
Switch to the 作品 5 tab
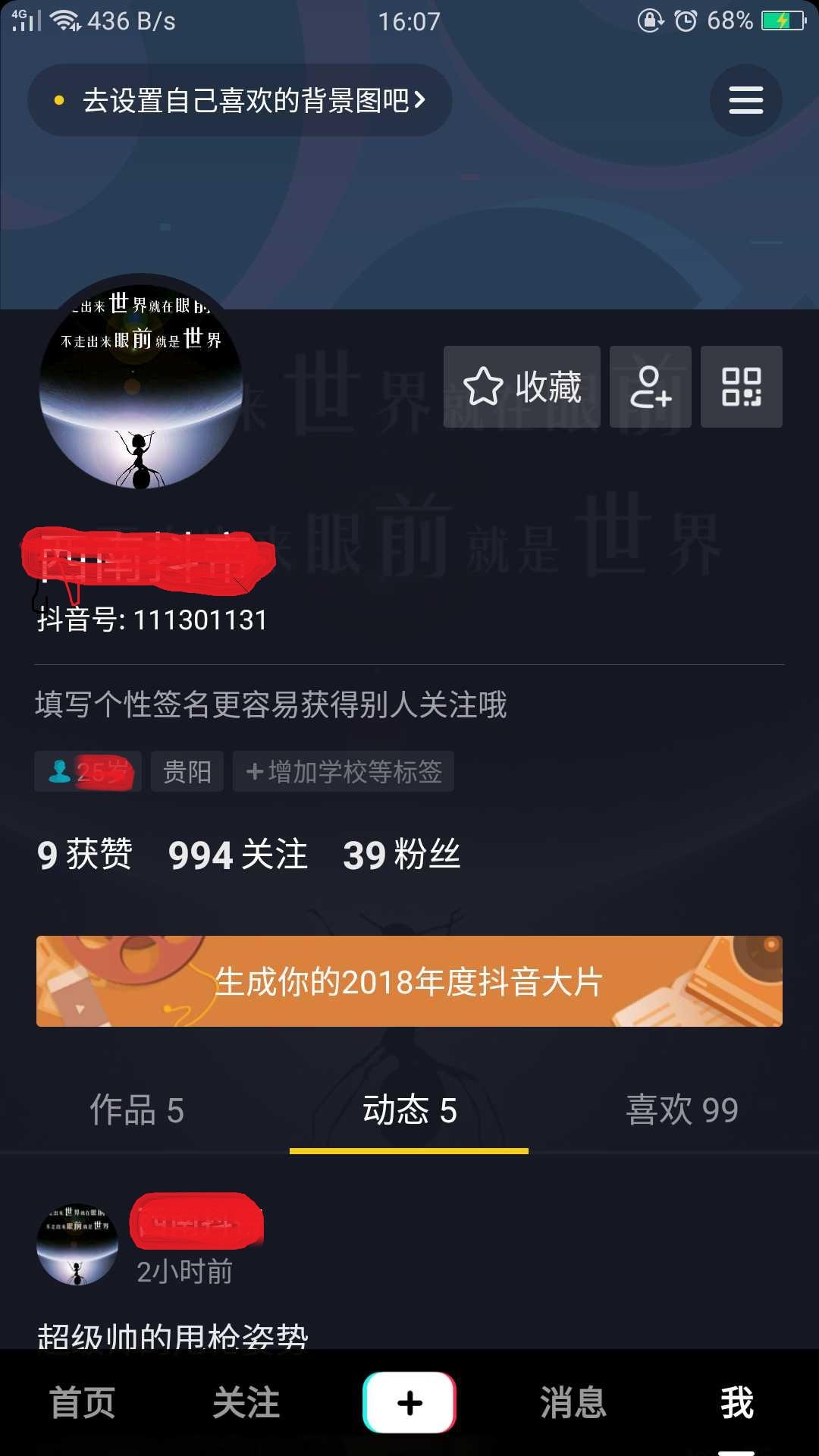pos(136,1110)
